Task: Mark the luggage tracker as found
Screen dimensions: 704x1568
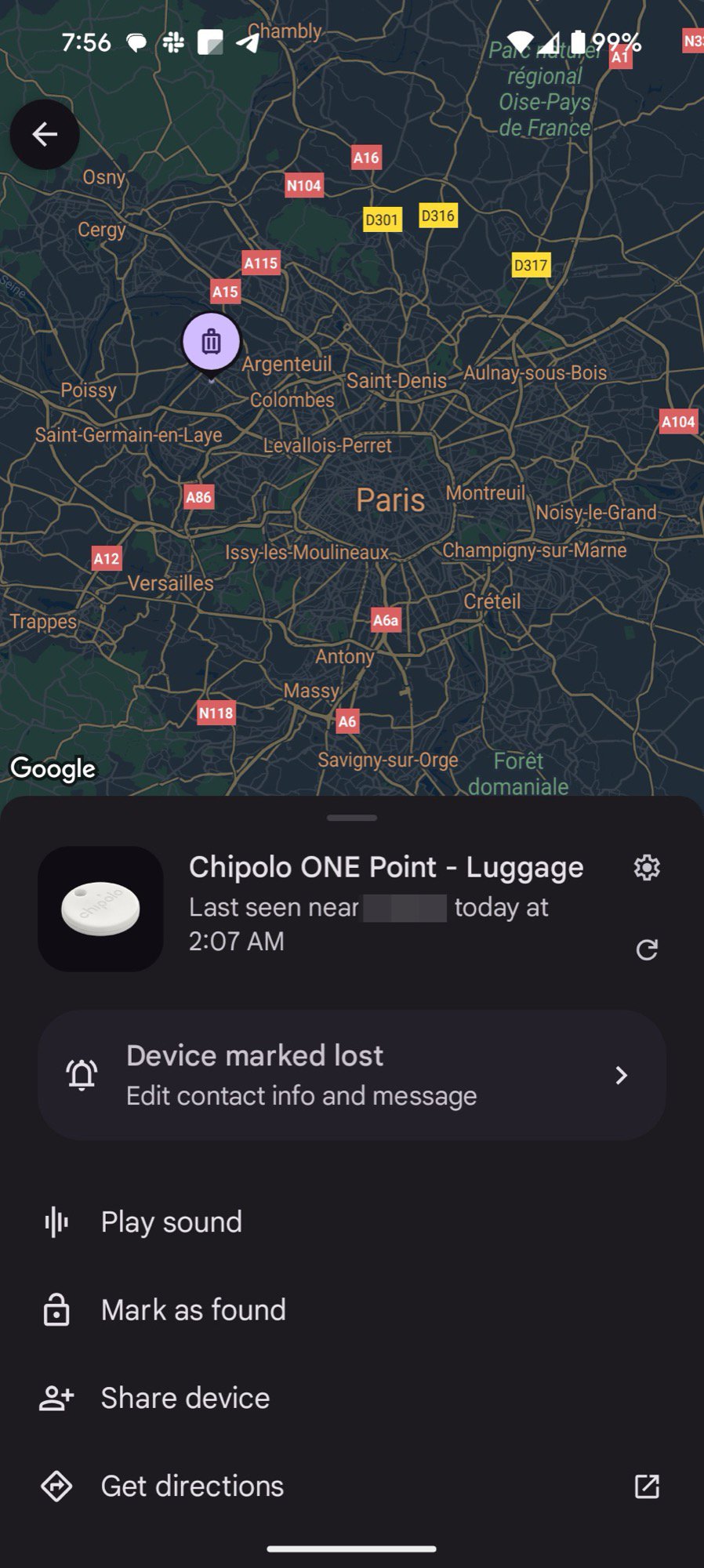Action: pos(193,1310)
